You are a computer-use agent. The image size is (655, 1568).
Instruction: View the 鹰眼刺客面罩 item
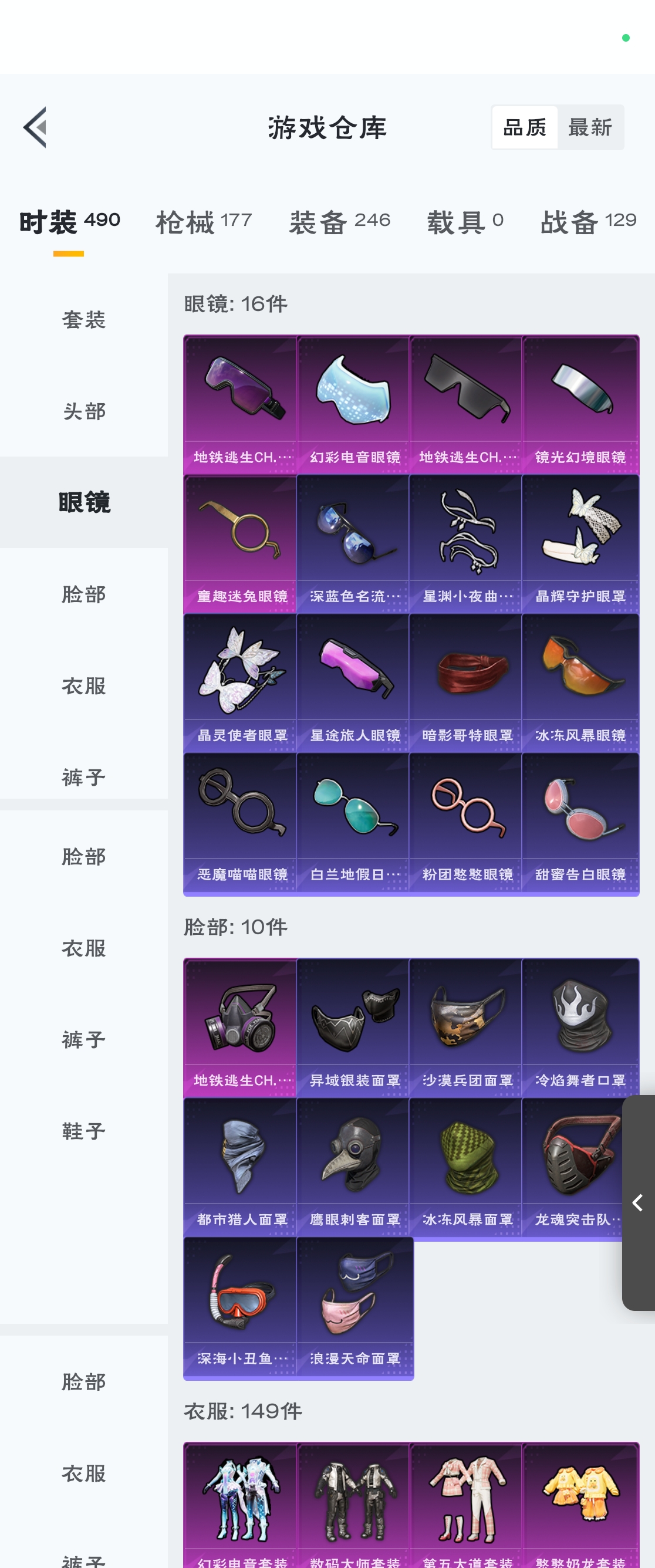(x=354, y=1167)
